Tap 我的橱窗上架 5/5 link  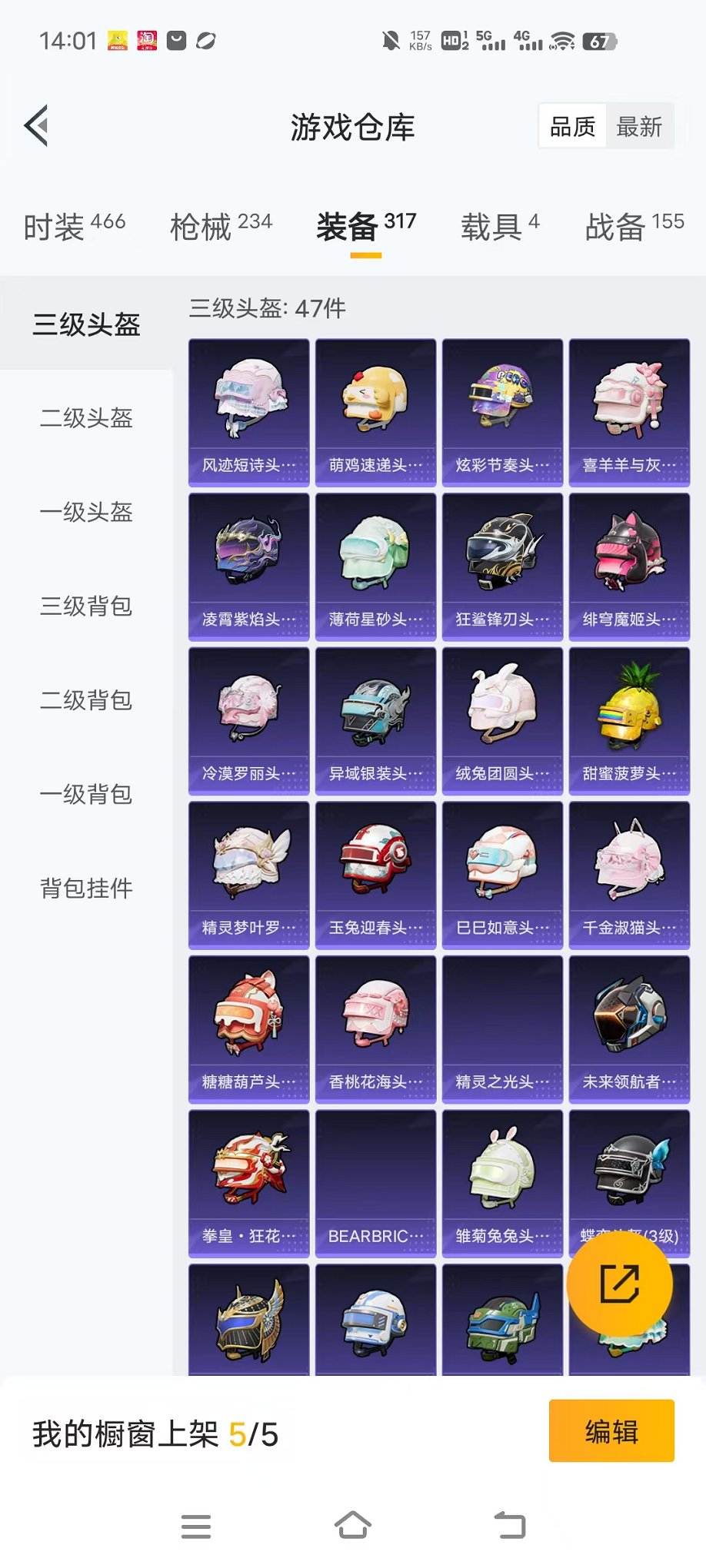click(x=154, y=1433)
